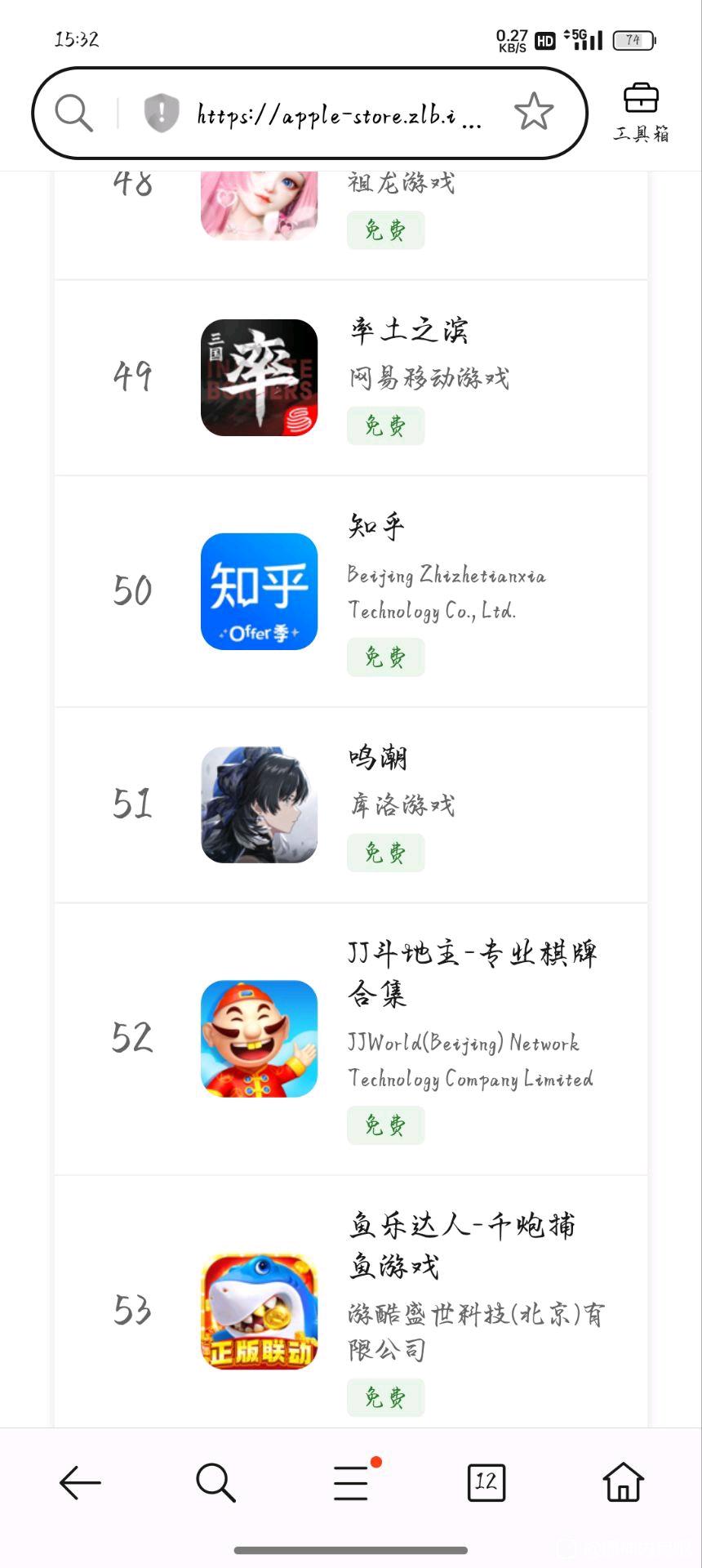Image resolution: width=702 pixels, height=1568 pixels.
Task: Open the site security shield icon
Action: coord(161,113)
